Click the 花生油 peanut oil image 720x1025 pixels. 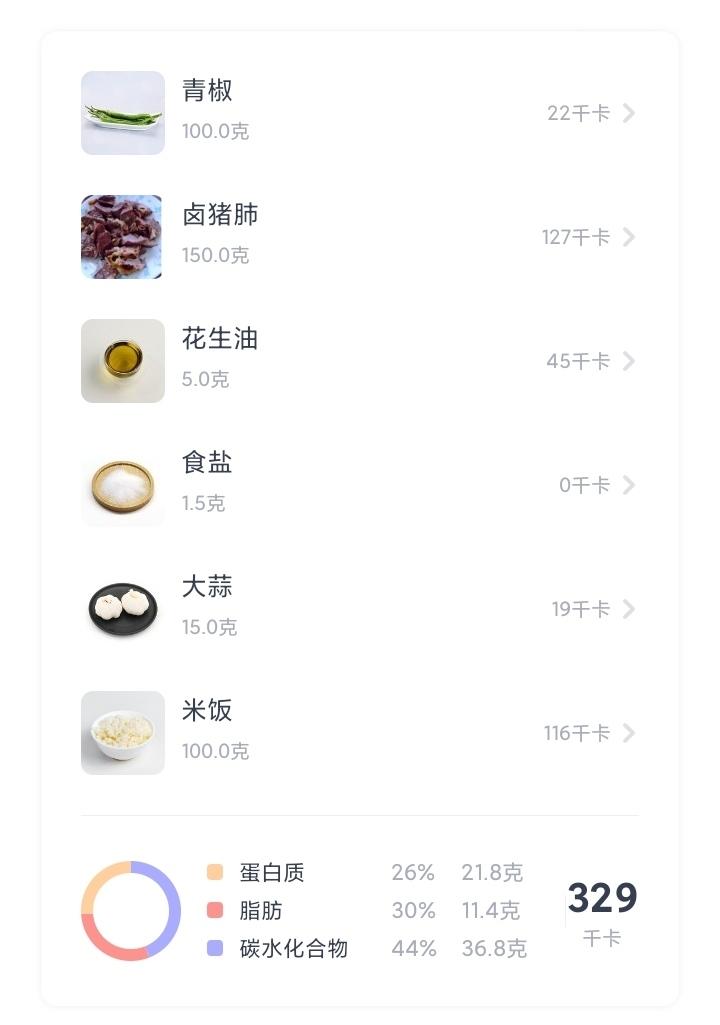pos(122,361)
